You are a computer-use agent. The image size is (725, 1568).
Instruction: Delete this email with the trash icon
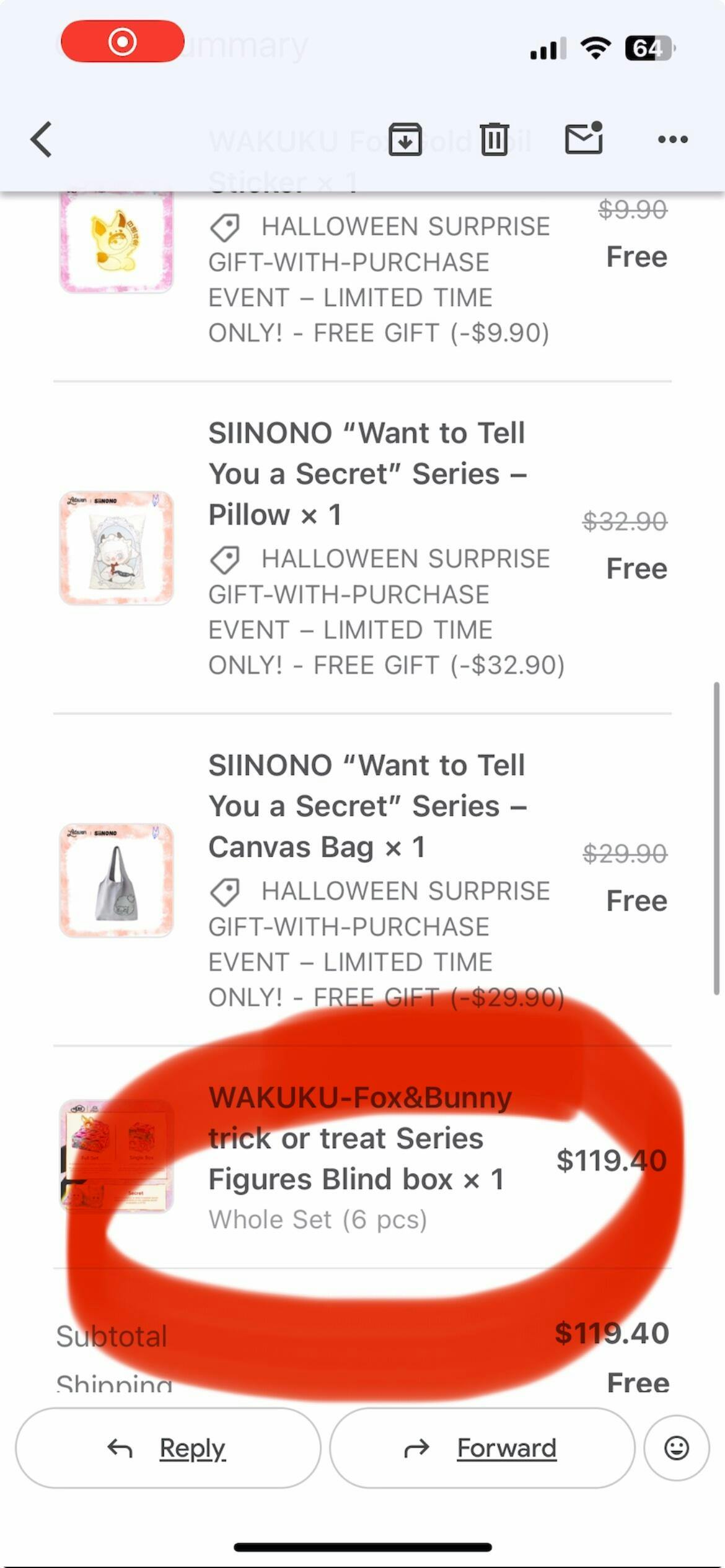click(x=494, y=139)
